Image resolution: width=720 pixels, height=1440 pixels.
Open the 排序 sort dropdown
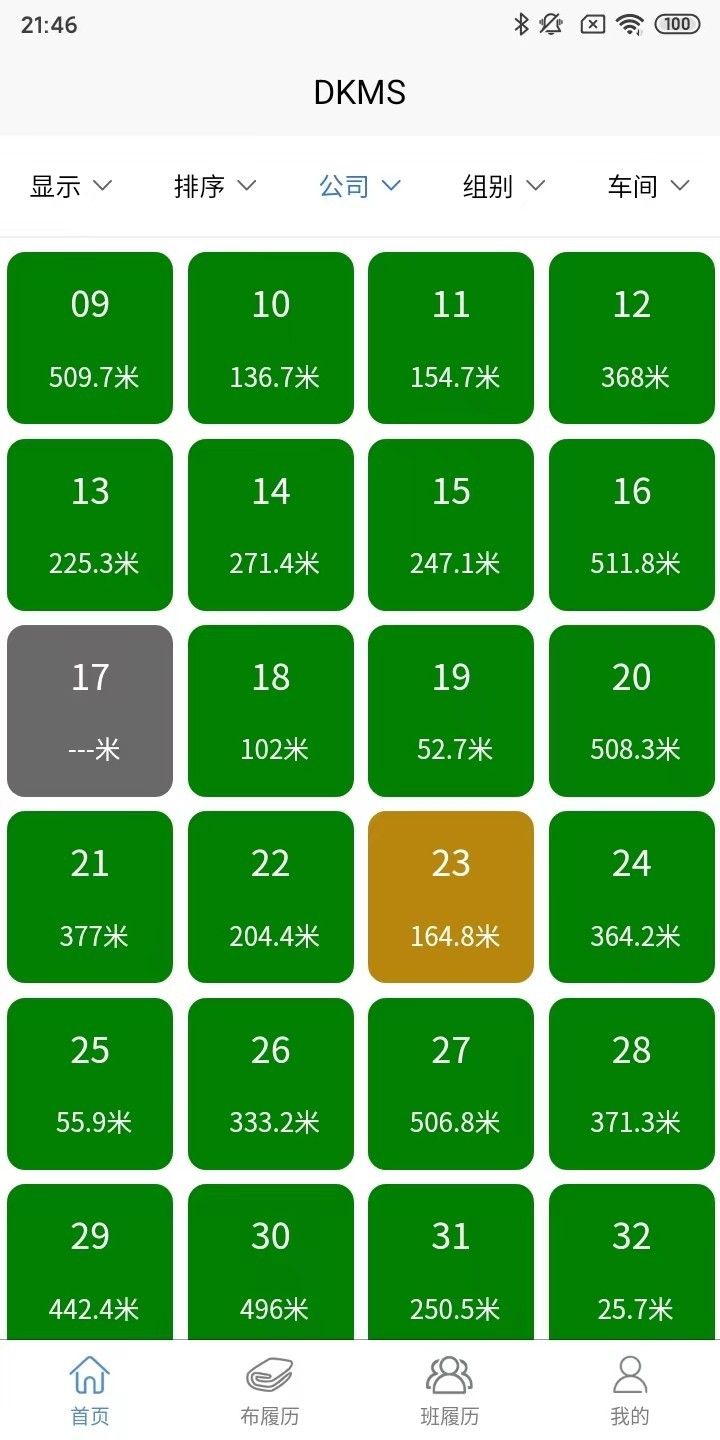pyautogui.click(x=215, y=186)
